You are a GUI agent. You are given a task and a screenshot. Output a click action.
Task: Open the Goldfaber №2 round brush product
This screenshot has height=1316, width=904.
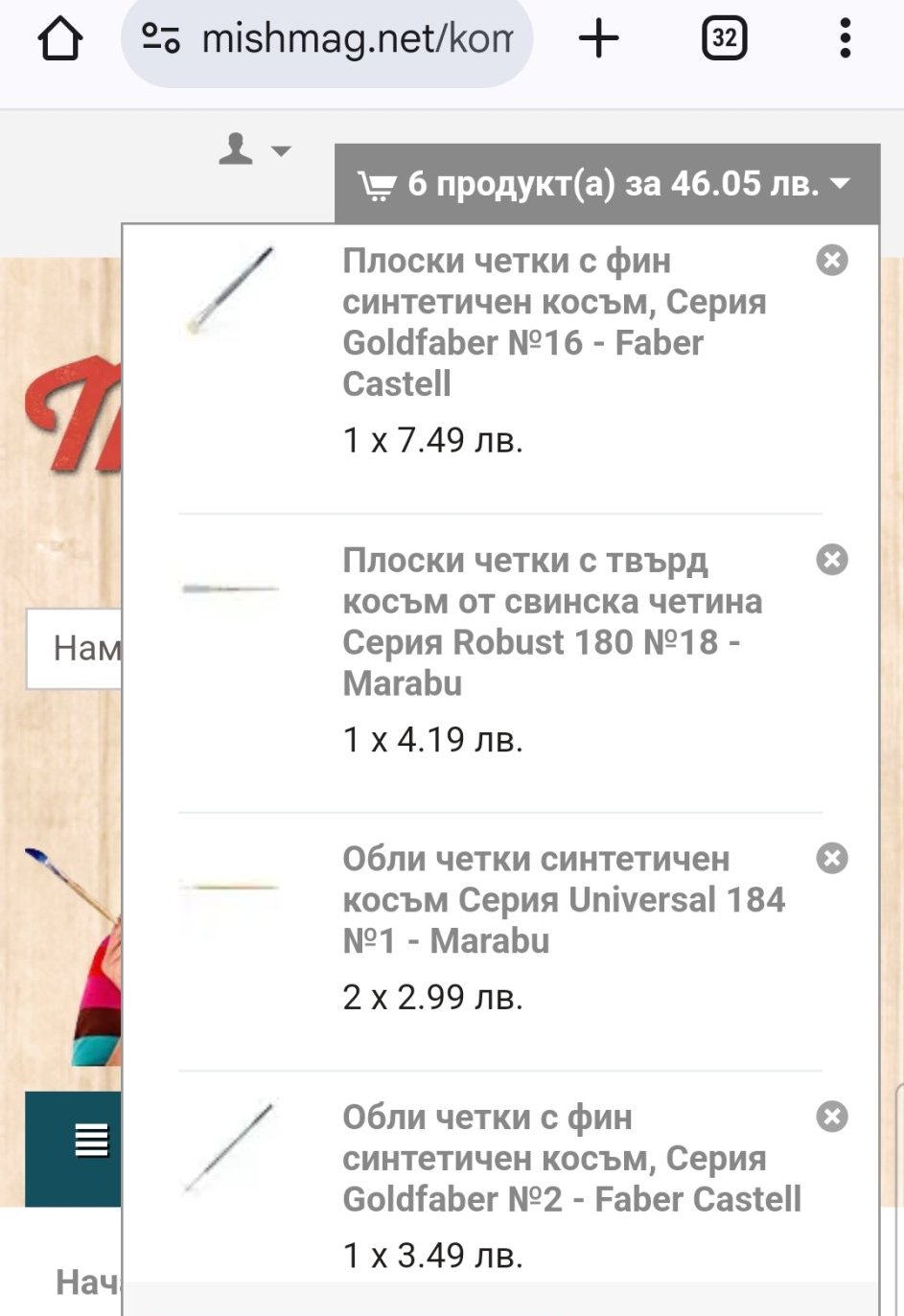pyautogui.click(x=570, y=1158)
